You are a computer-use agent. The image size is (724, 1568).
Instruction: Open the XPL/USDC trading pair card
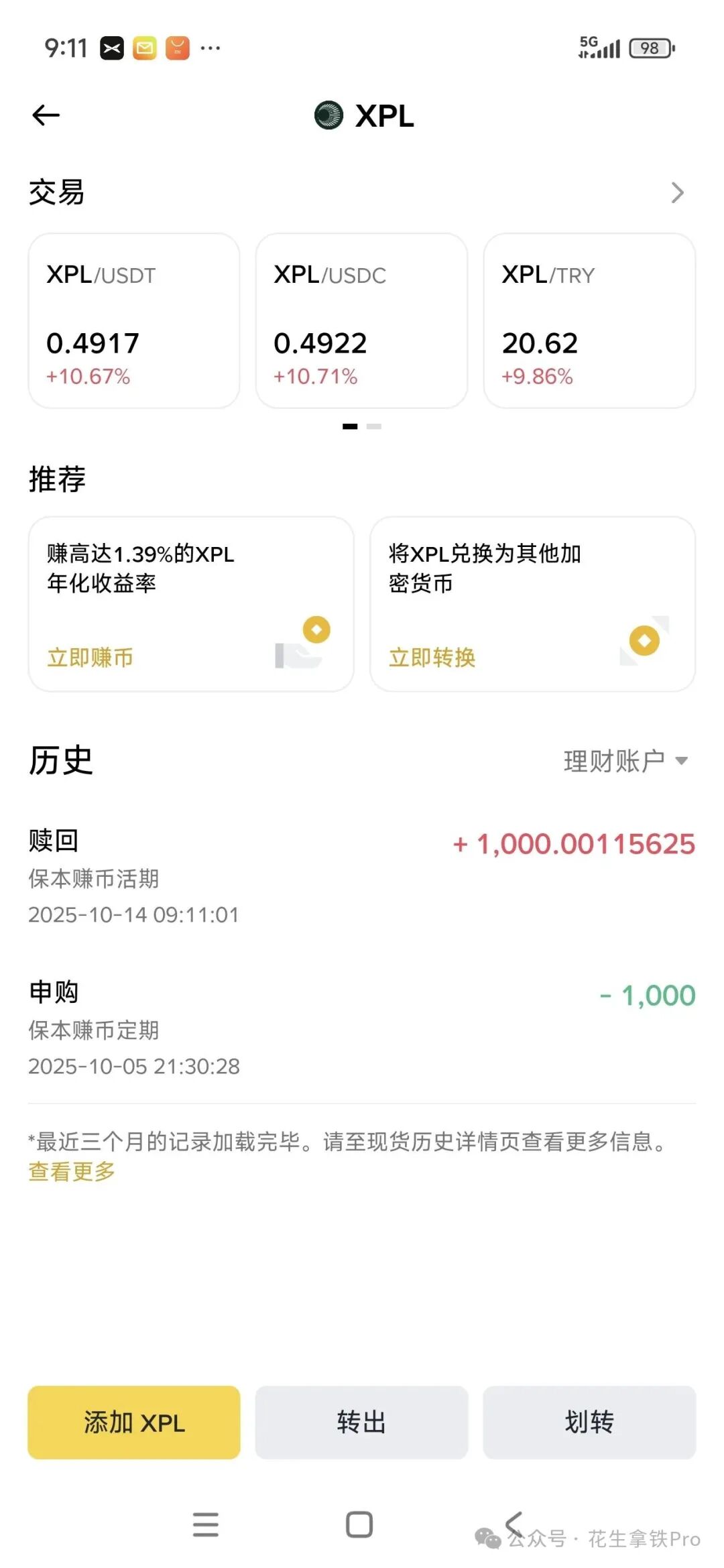361,321
